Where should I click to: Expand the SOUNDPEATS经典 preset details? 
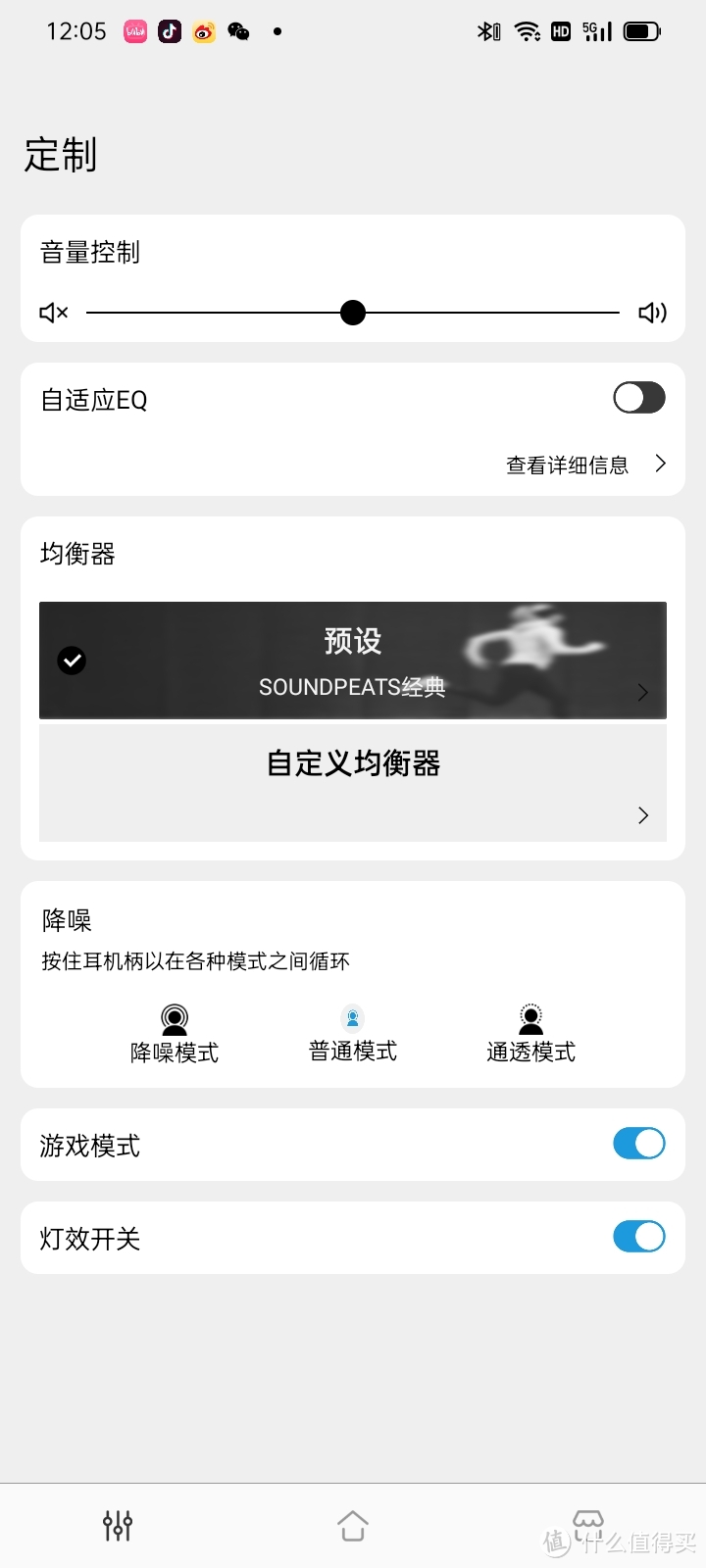642,692
